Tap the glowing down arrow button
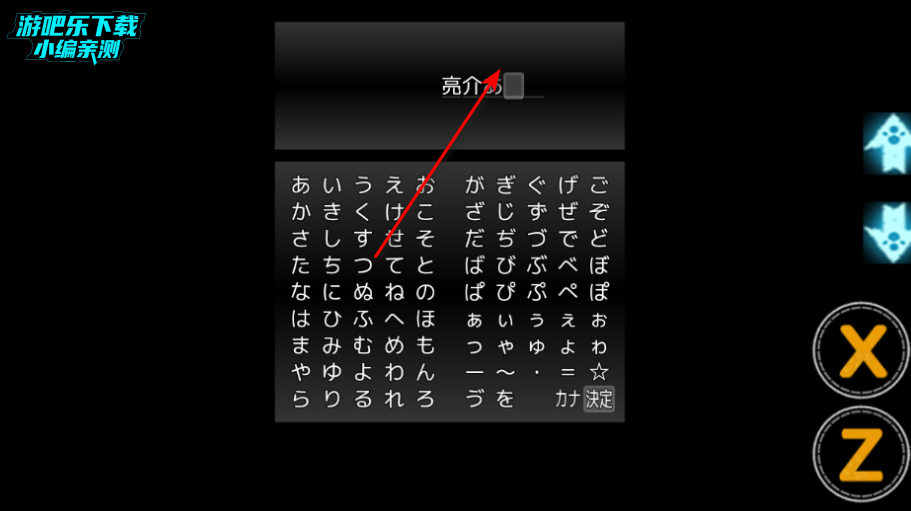Screen dimensions: 911x511 tap(887, 232)
